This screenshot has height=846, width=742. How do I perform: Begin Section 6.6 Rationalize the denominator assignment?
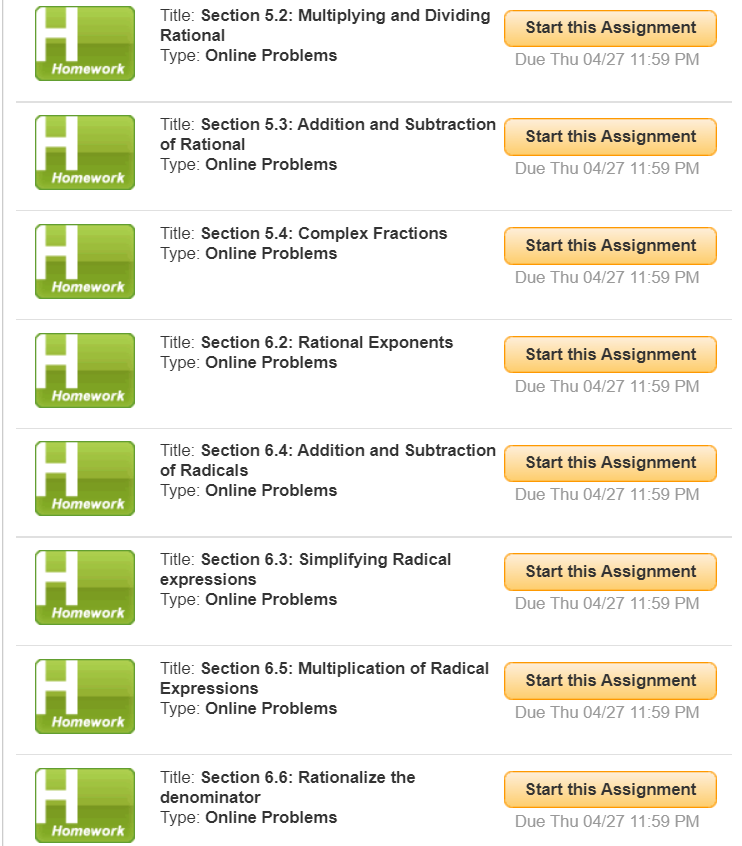610,790
